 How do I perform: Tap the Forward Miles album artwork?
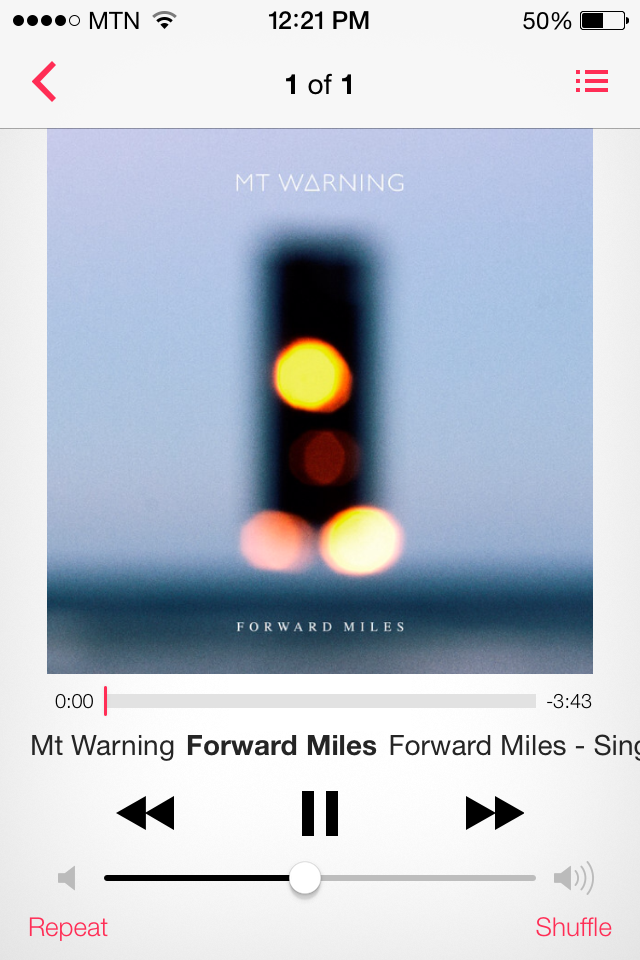pyautogui.click(x=320, y=400)
